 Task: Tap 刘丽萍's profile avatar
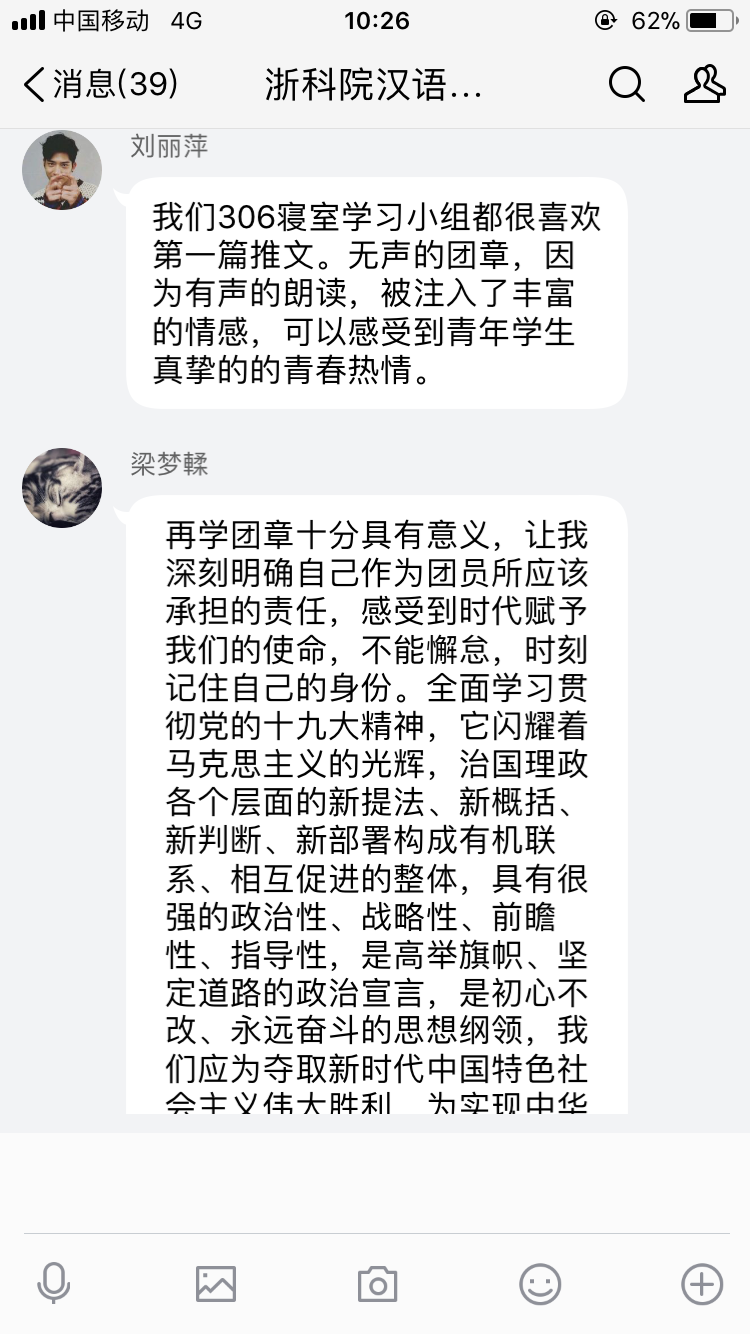[x=61, y=170]
